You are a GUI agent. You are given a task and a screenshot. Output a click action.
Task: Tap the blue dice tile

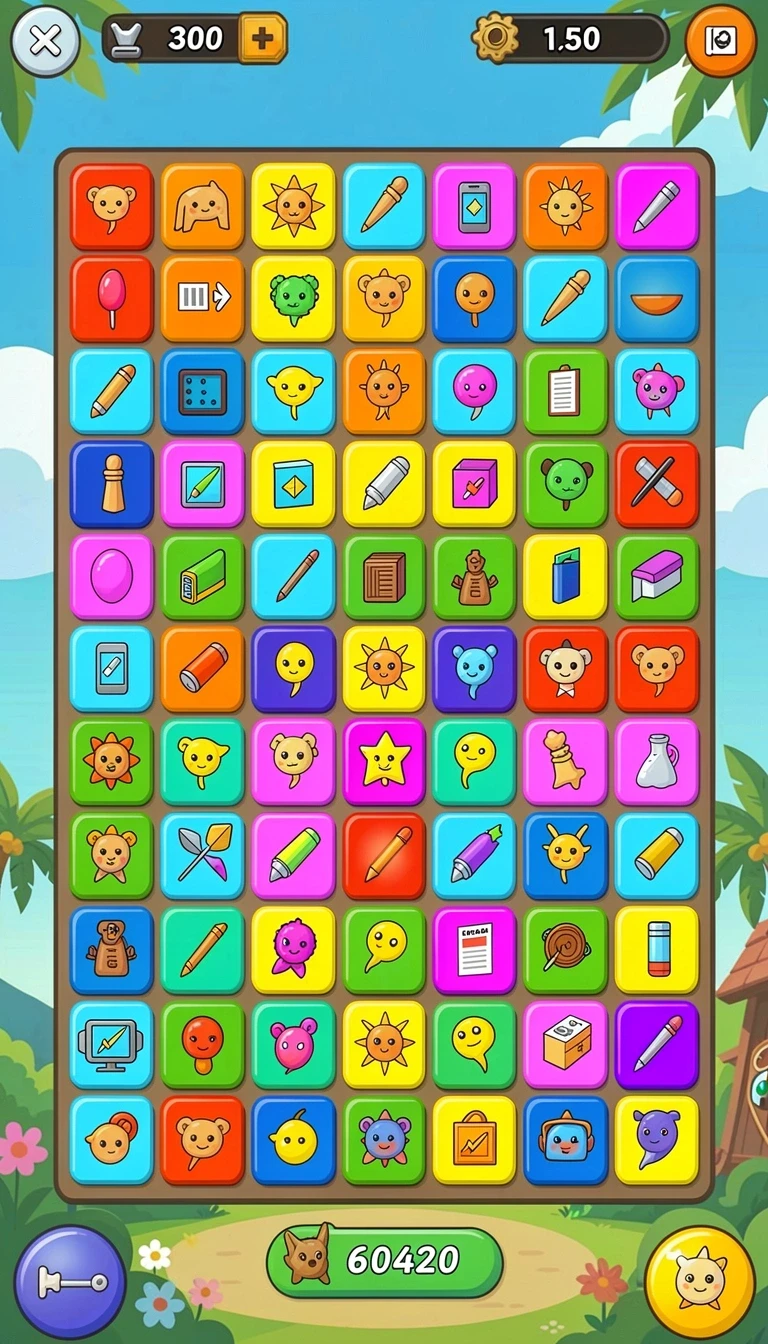coord(203,392)
